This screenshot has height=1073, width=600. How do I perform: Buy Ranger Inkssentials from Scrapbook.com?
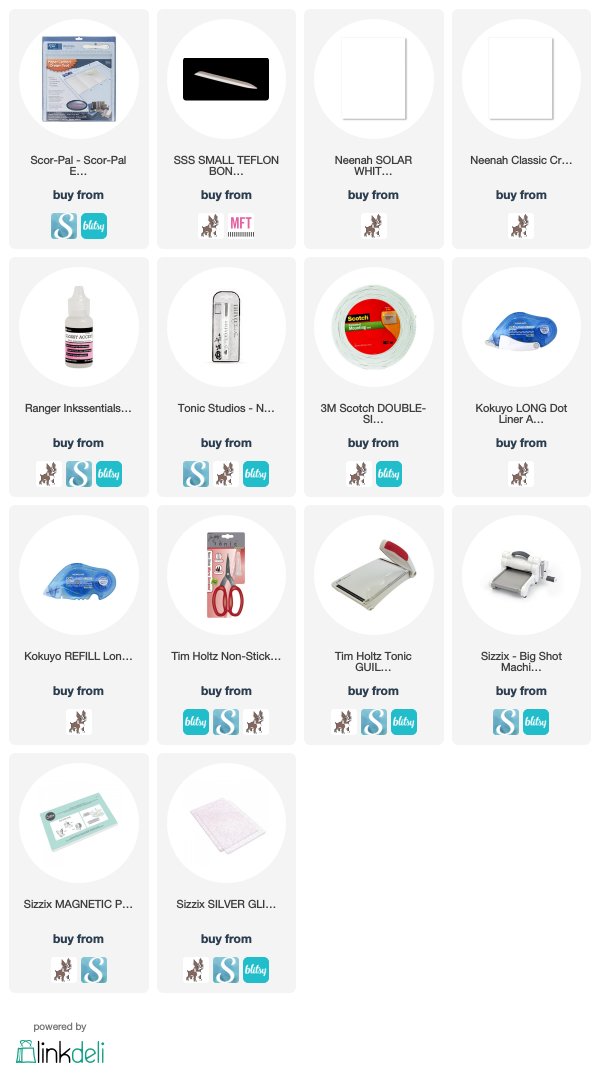79,474
